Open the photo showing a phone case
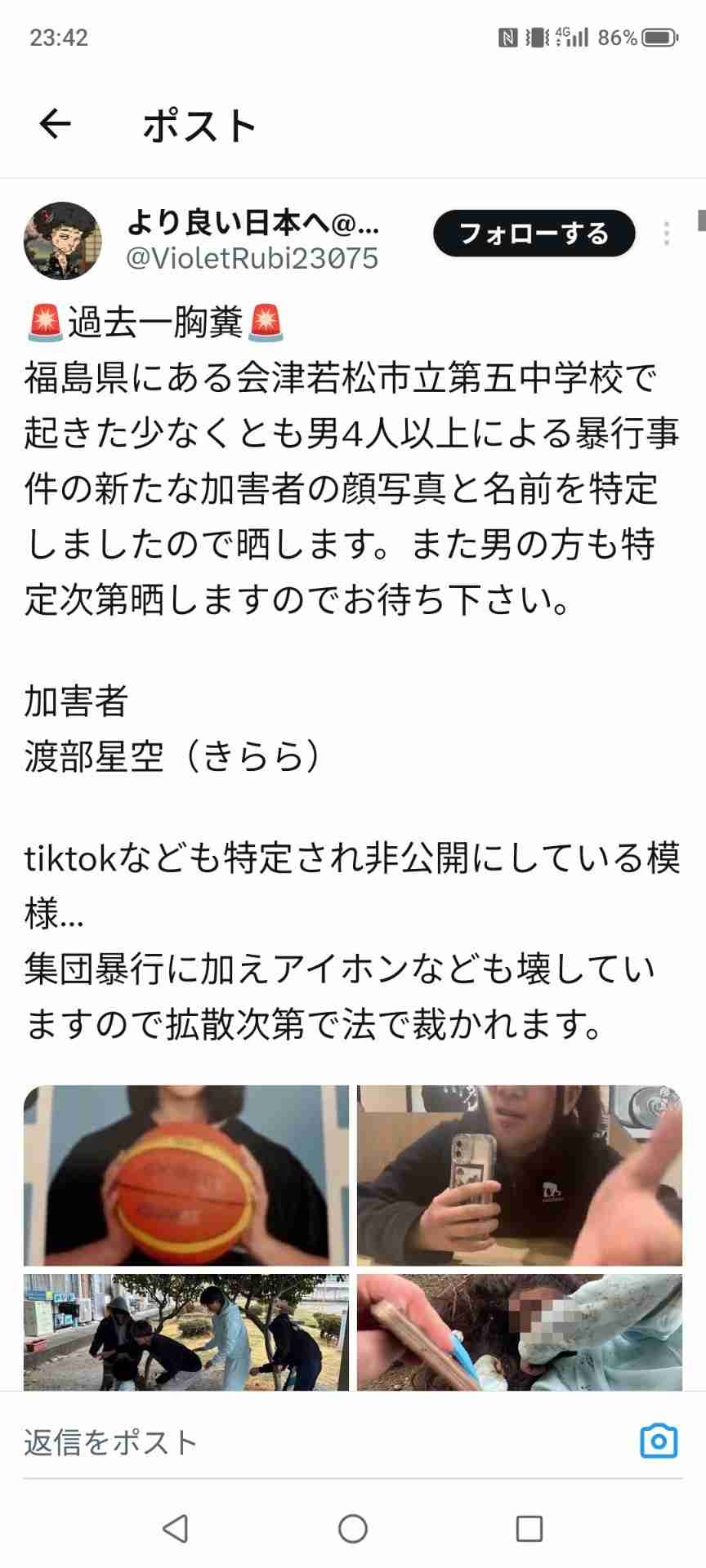This screenshot has height=1568, width=706. (x=519, y=1175)
